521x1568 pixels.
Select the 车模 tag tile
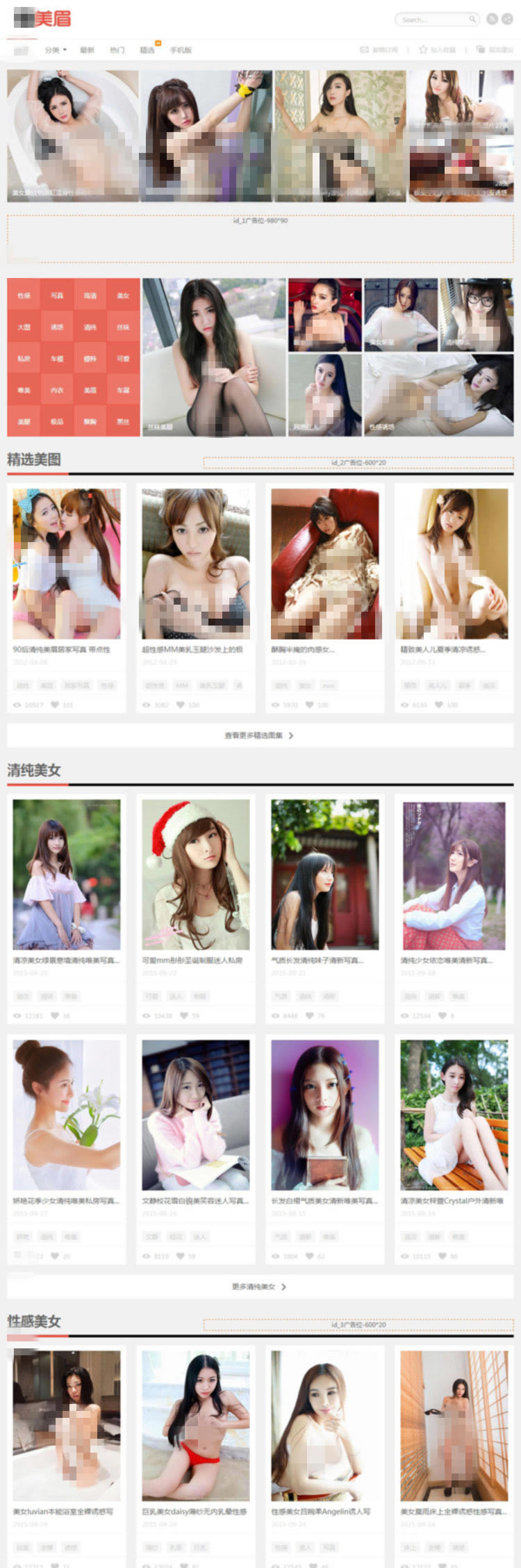[57, 359]
